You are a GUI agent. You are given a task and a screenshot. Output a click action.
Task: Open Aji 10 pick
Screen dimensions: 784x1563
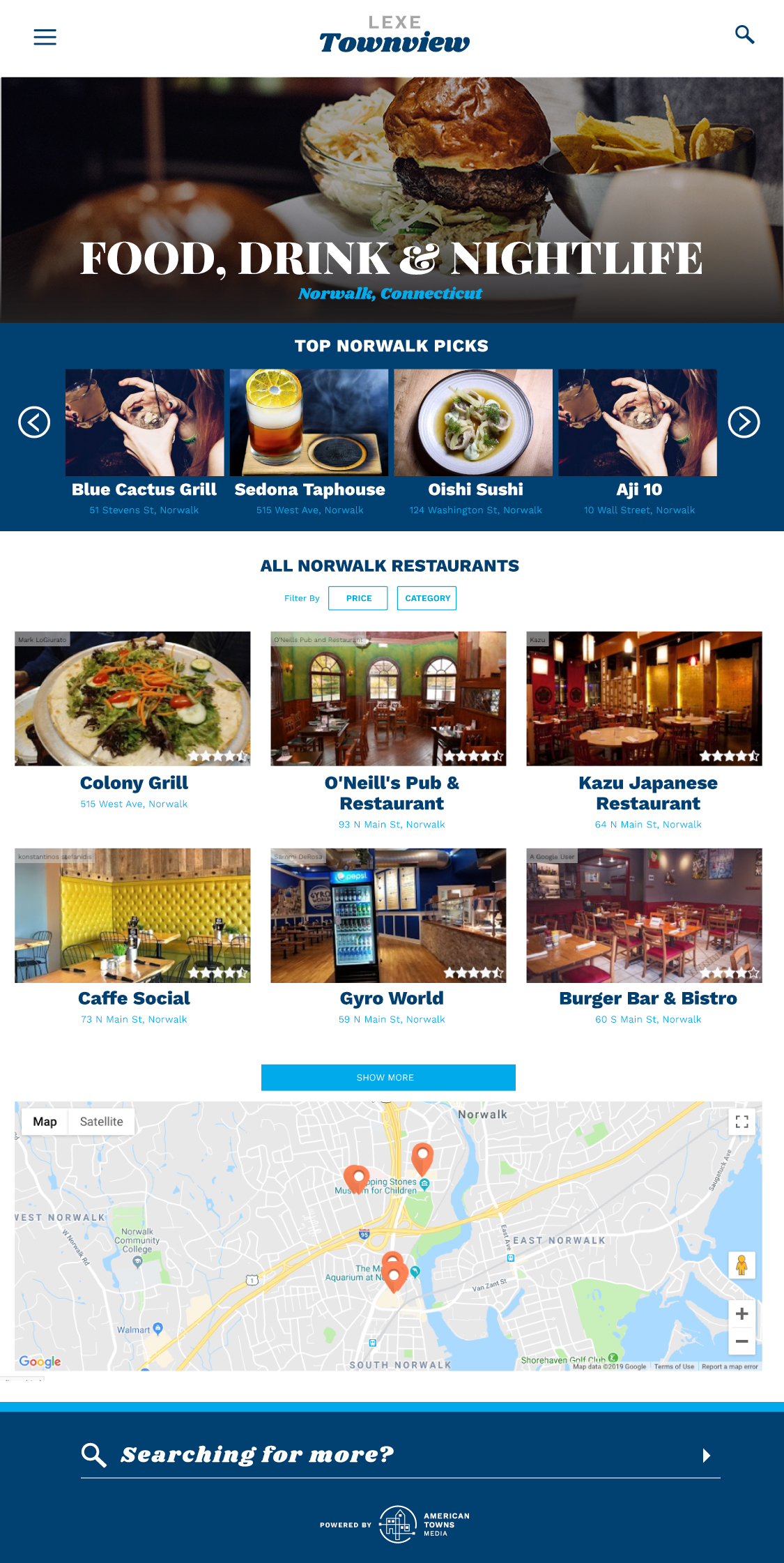pos(638,423)
